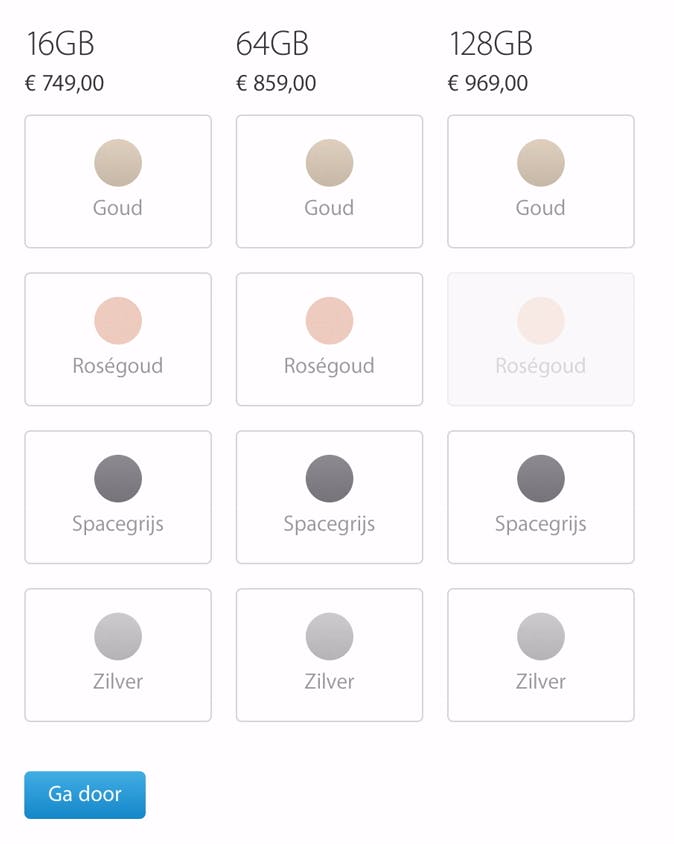674x844 pixels.
Task: Select Spacegrijs in the 16GB column
Action: click(118, 497)
